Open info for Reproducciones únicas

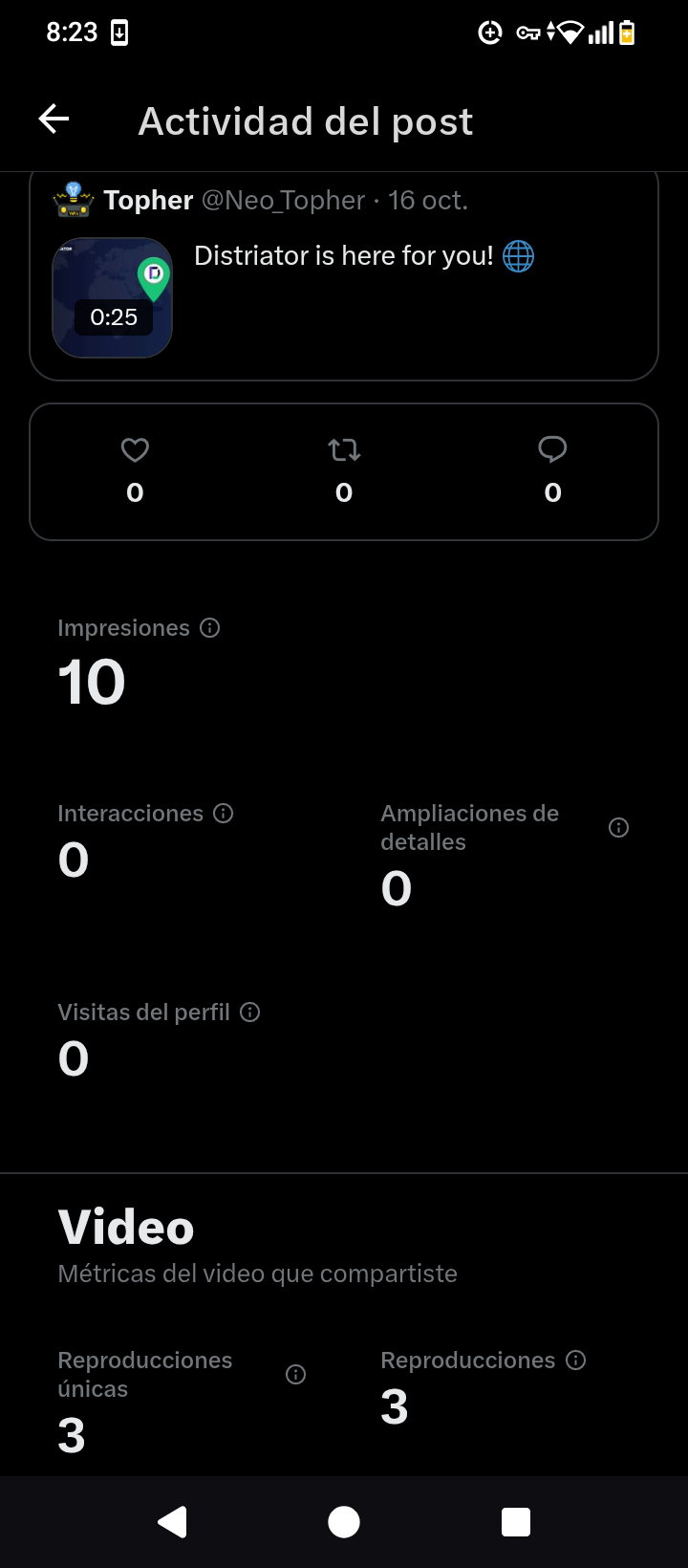point(296,1375)
